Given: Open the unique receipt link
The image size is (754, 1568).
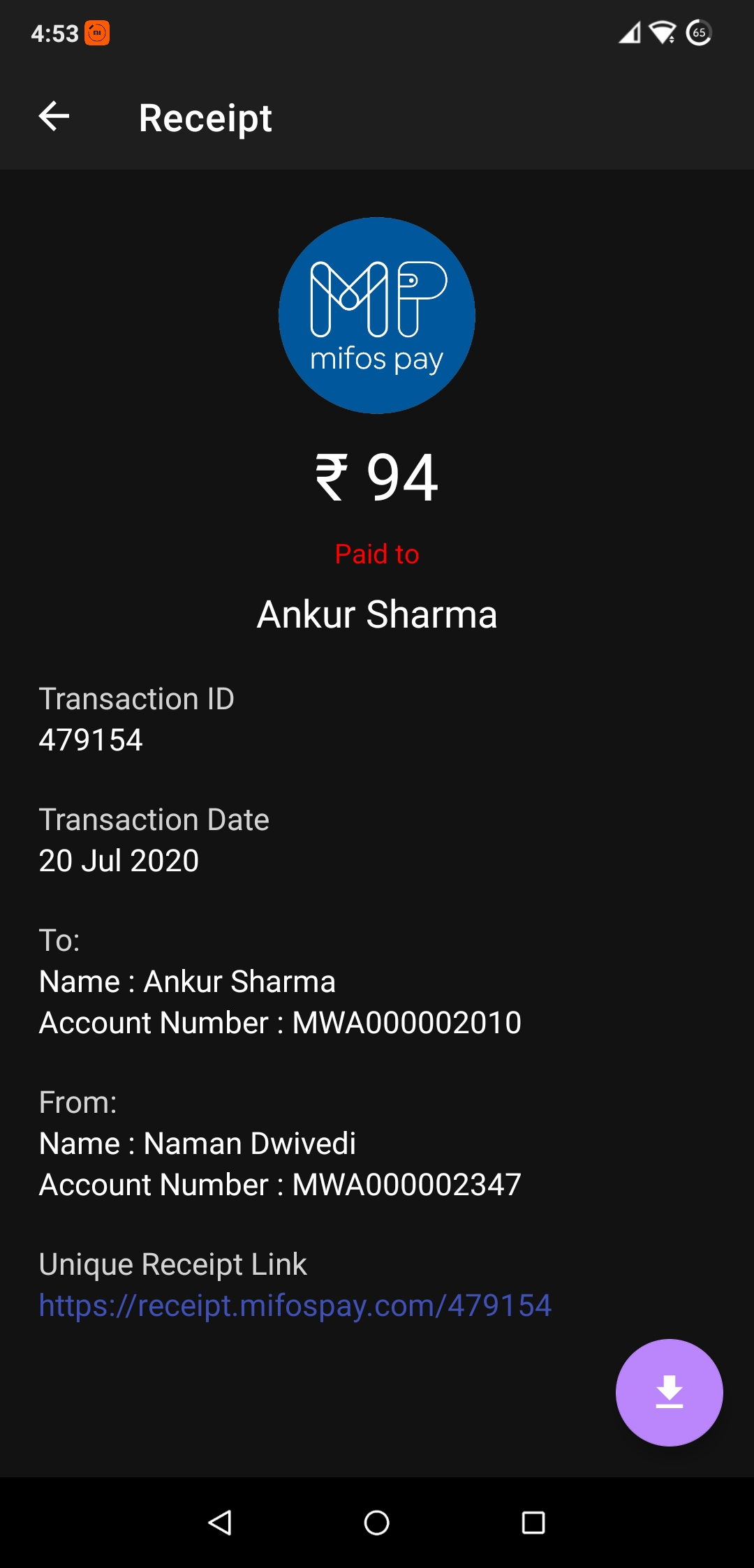Looking at the screenshot, I should tap(295, 1306).
